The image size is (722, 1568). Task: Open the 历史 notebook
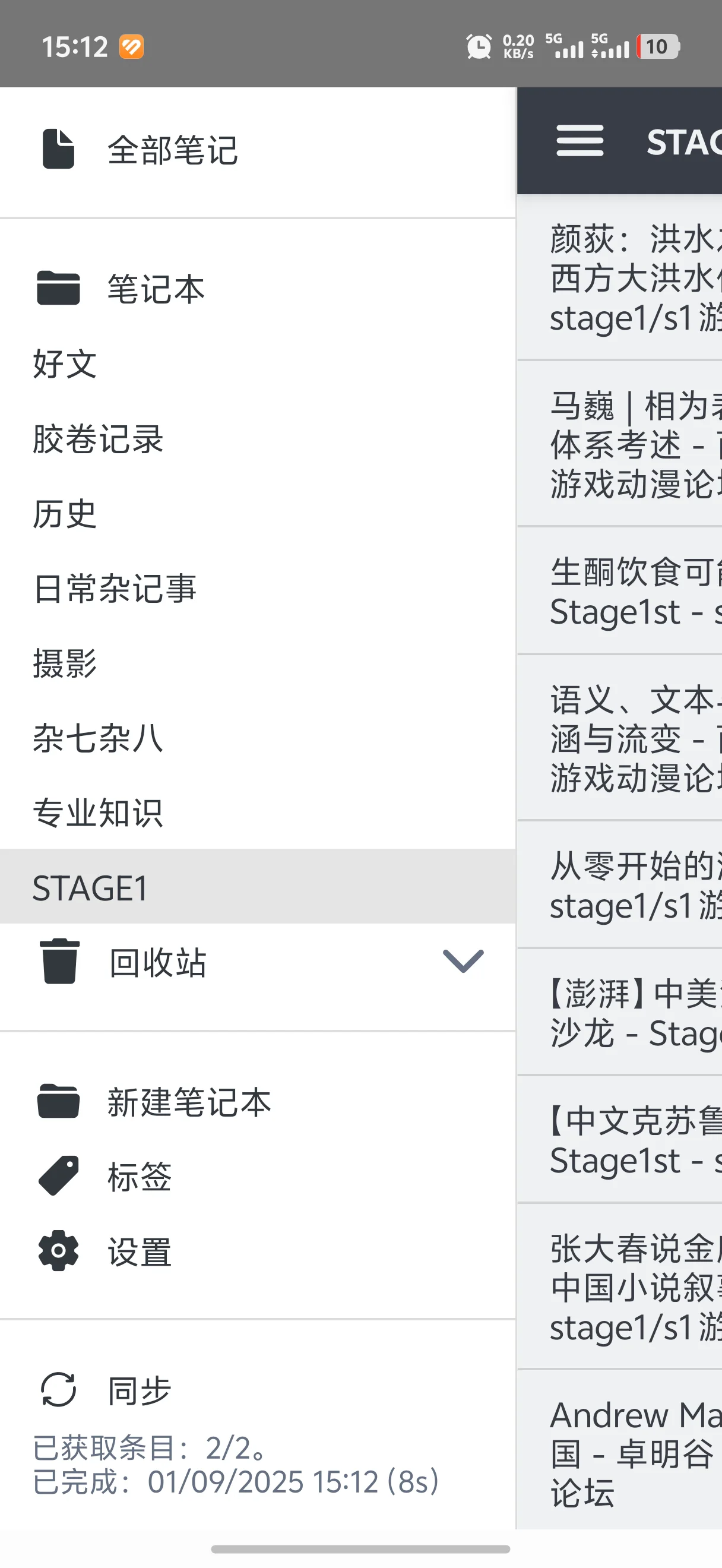pos(258,514)
